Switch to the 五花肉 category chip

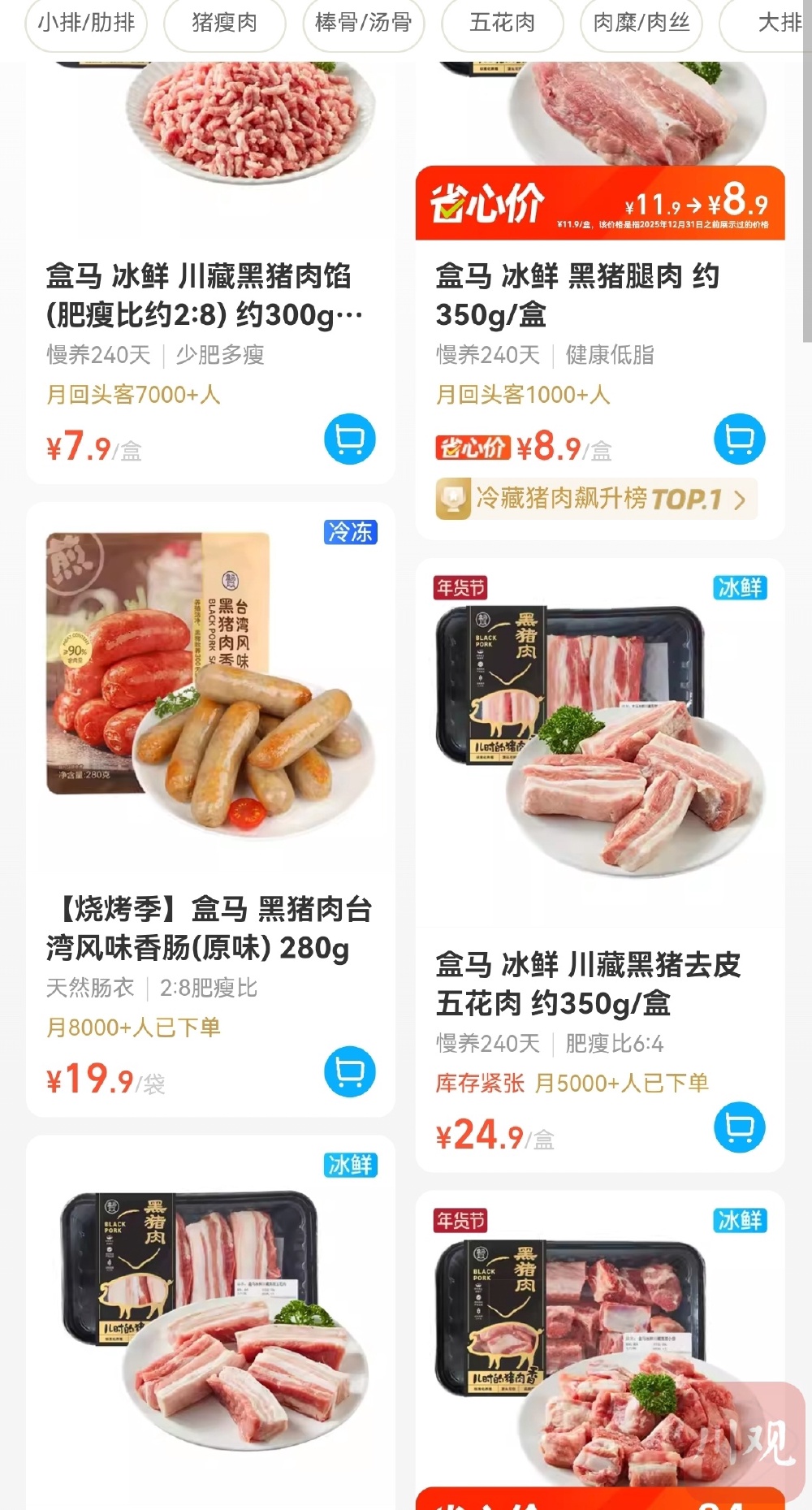click(503, 23)
